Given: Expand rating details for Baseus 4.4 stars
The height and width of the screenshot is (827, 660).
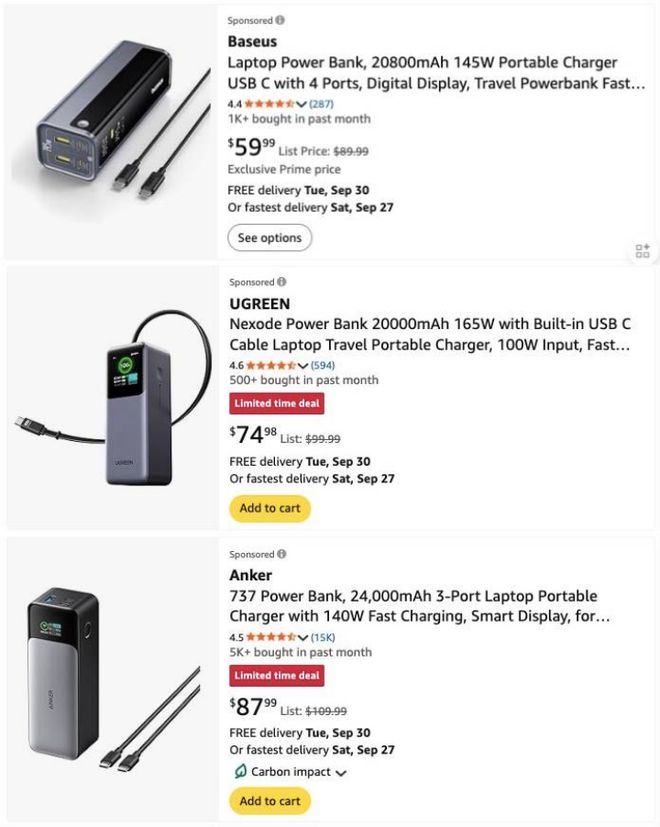Looking at the screenshot, I should pos(302,104).
